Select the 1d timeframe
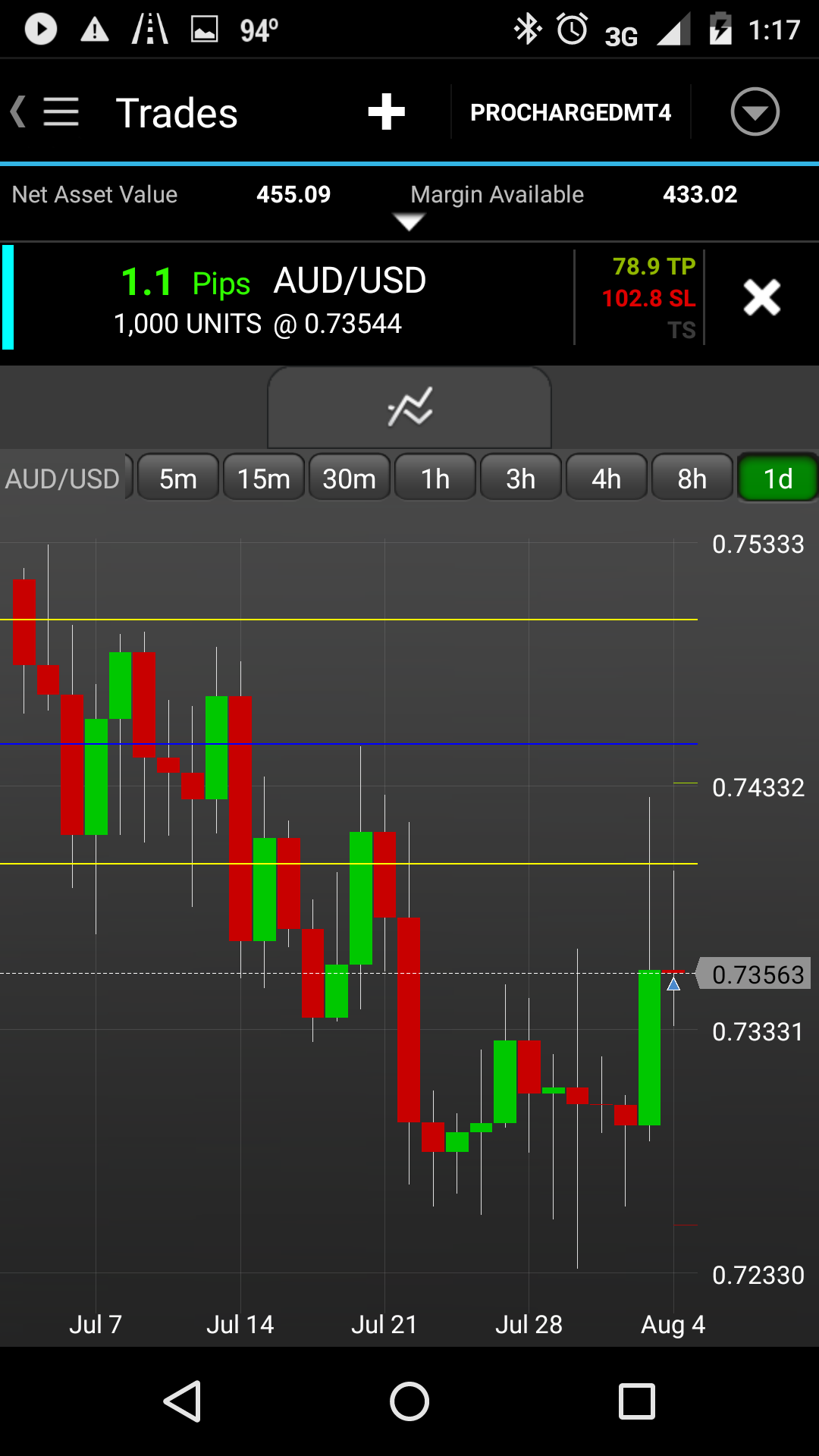 pyautogui.click(x=777, y=479)
